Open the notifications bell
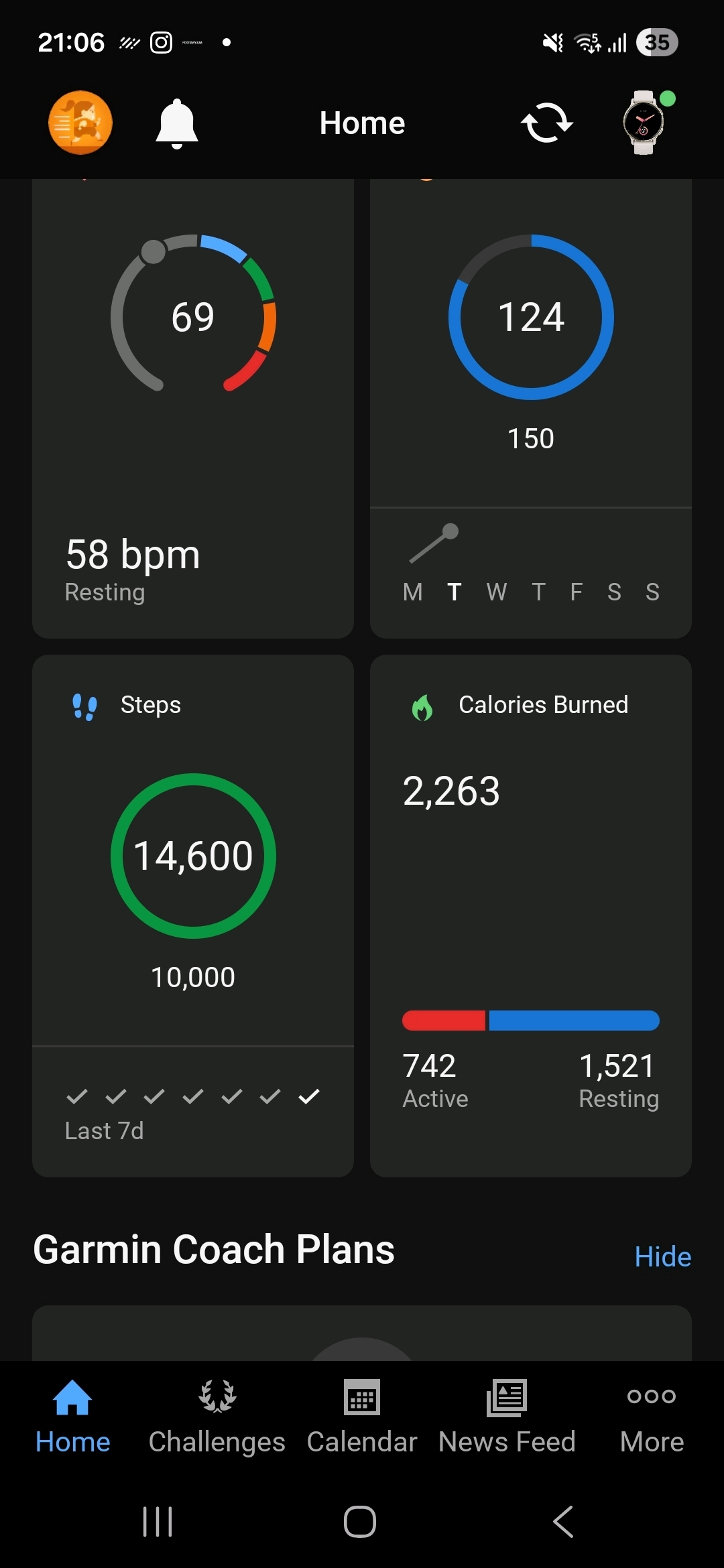724x1568 pixels. pos(177,123)
